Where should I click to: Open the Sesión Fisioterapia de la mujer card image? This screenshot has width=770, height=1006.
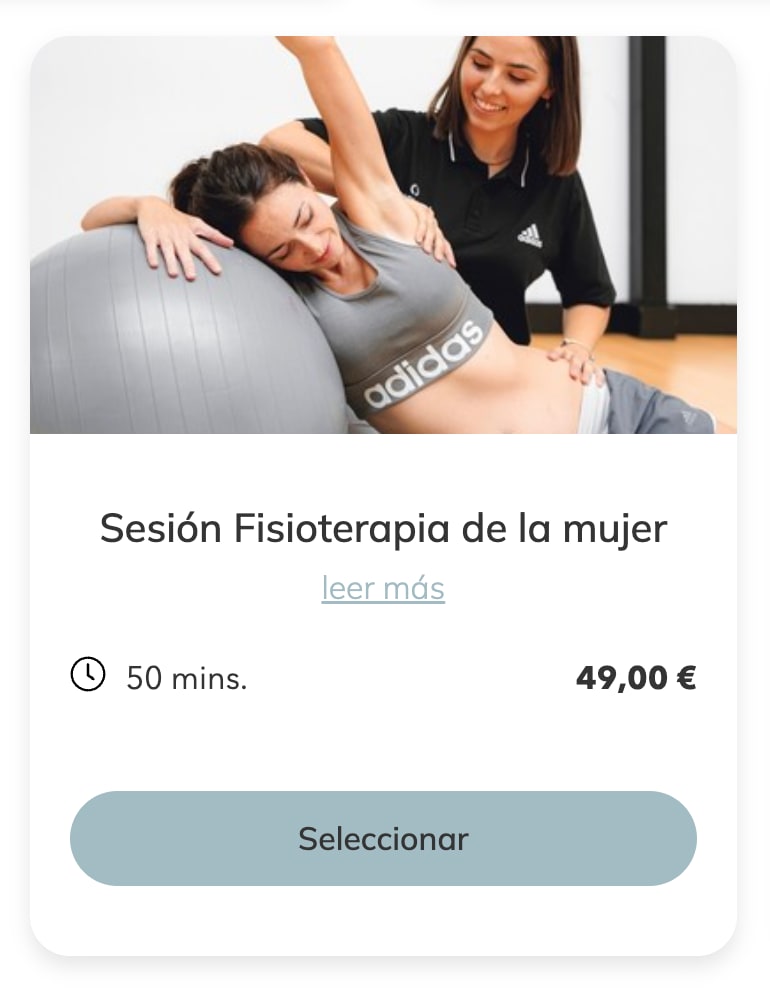(383, 235)
